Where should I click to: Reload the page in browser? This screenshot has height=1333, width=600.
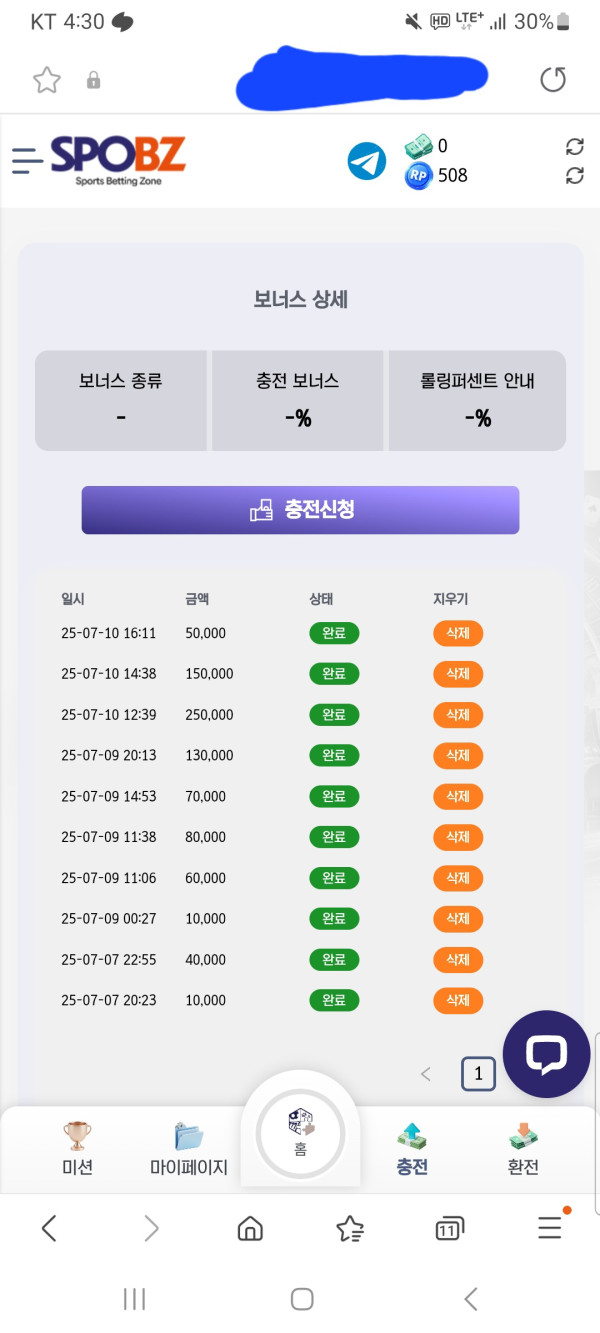(553, 80)
